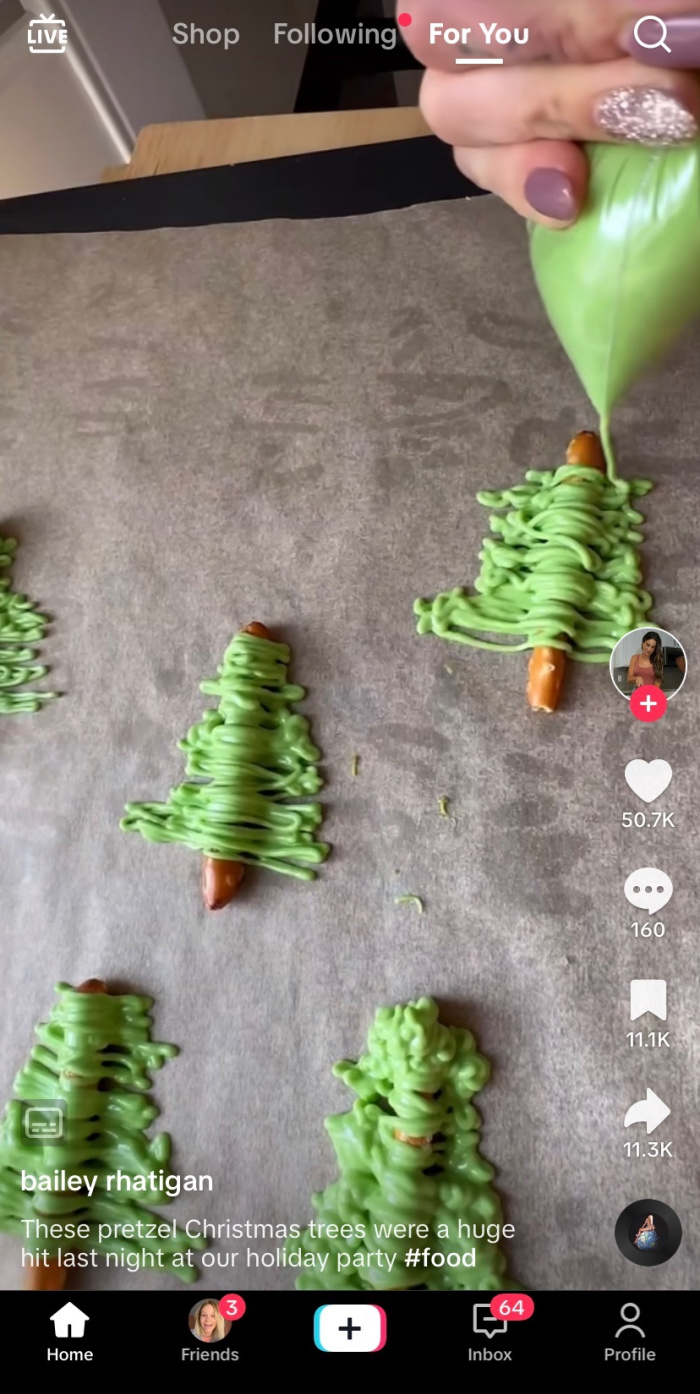Bookmark this video to favorites
The height and width of the screenshot is (1394, 700).
coord(648,1000)
